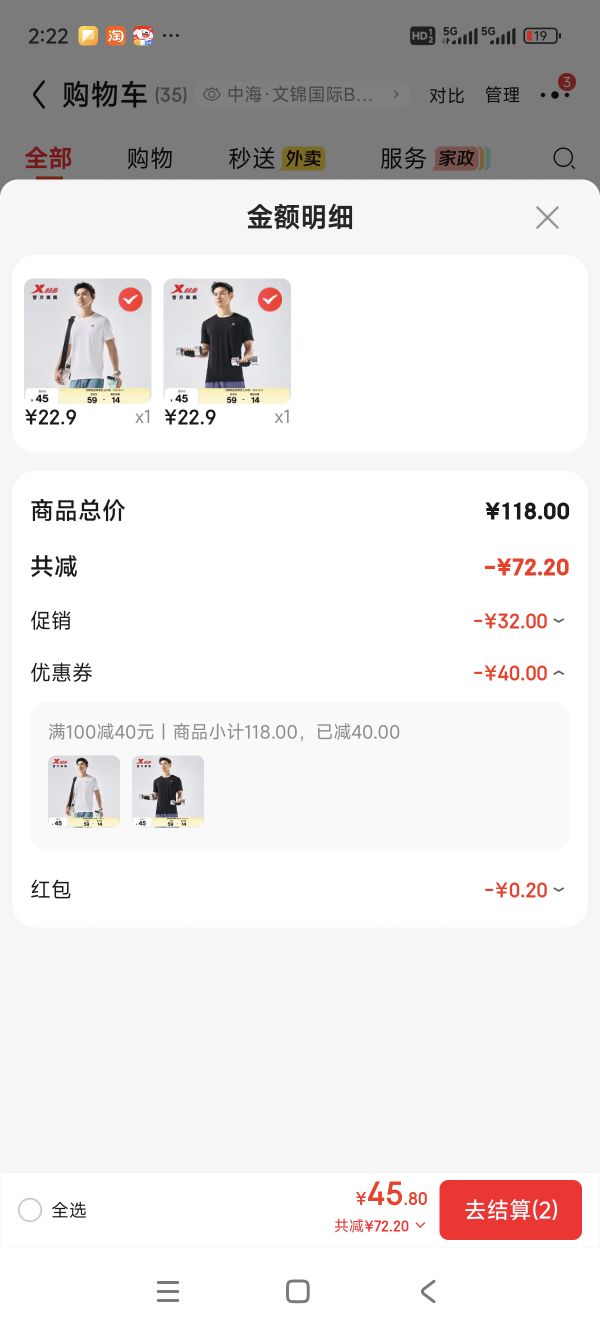Deselect the black T-shirt item
600x1335 pixels.
(x=270, y=299)
